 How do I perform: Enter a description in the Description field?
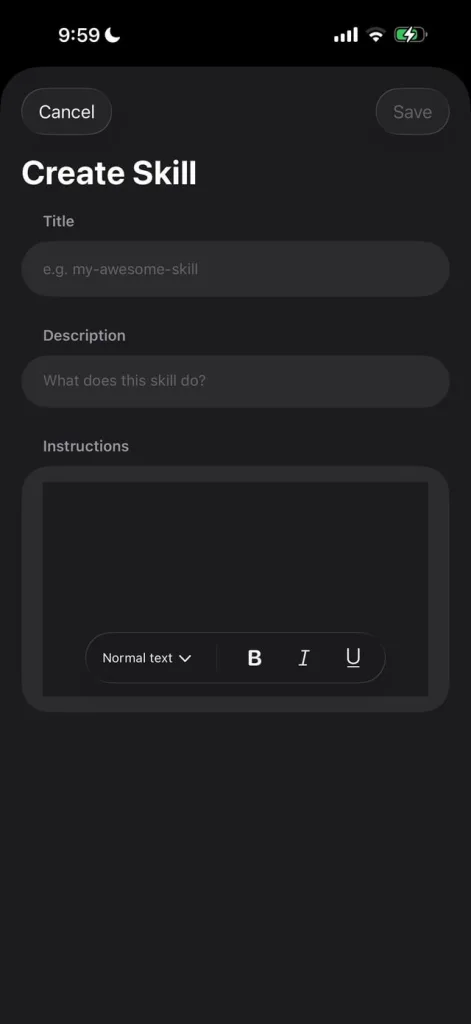[235, 381]
